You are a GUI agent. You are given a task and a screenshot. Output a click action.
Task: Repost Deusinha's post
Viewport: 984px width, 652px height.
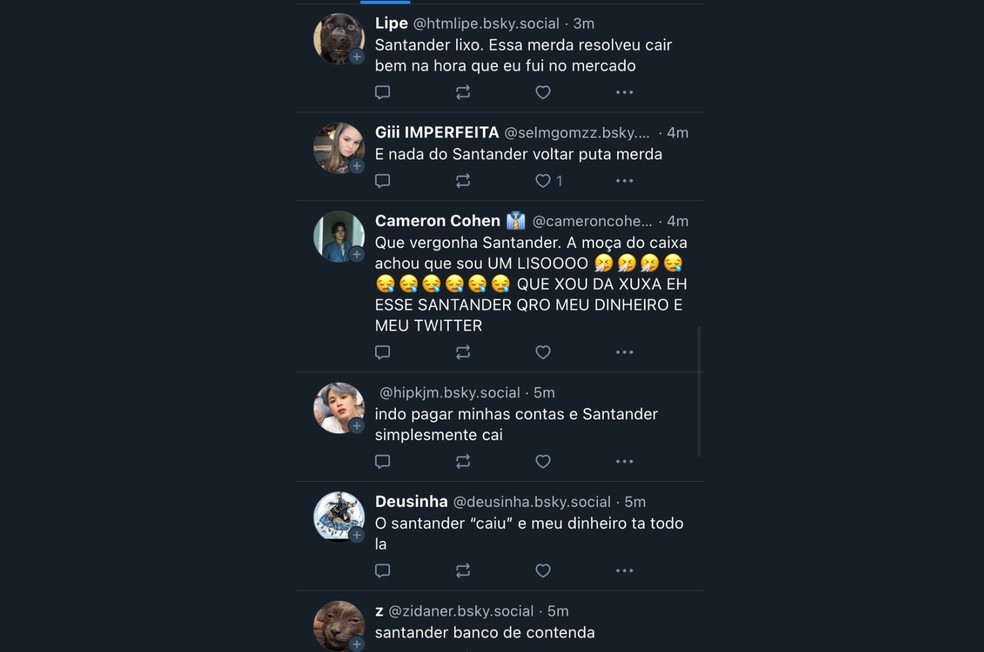point(463,571)
